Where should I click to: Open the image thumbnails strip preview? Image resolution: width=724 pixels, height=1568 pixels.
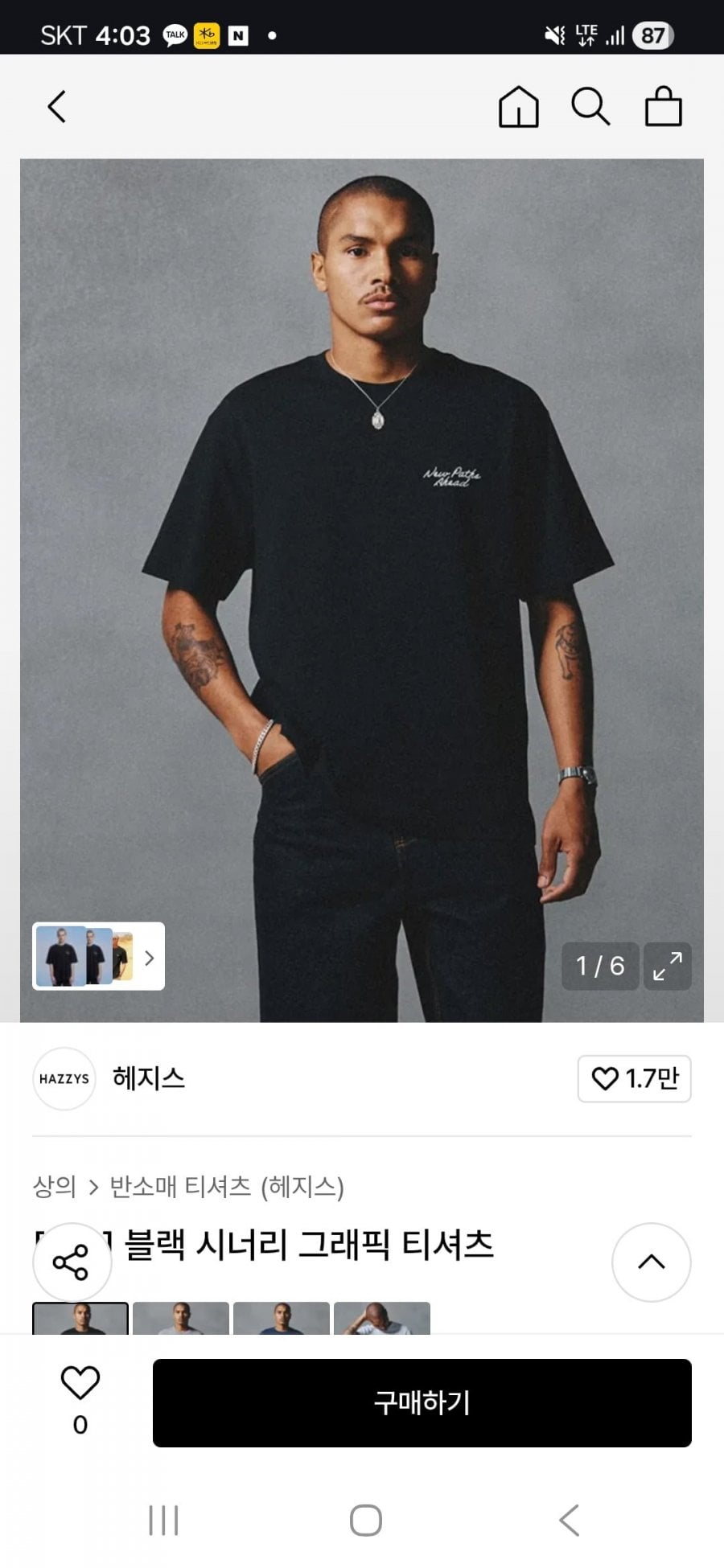click(x=98, y=956)
